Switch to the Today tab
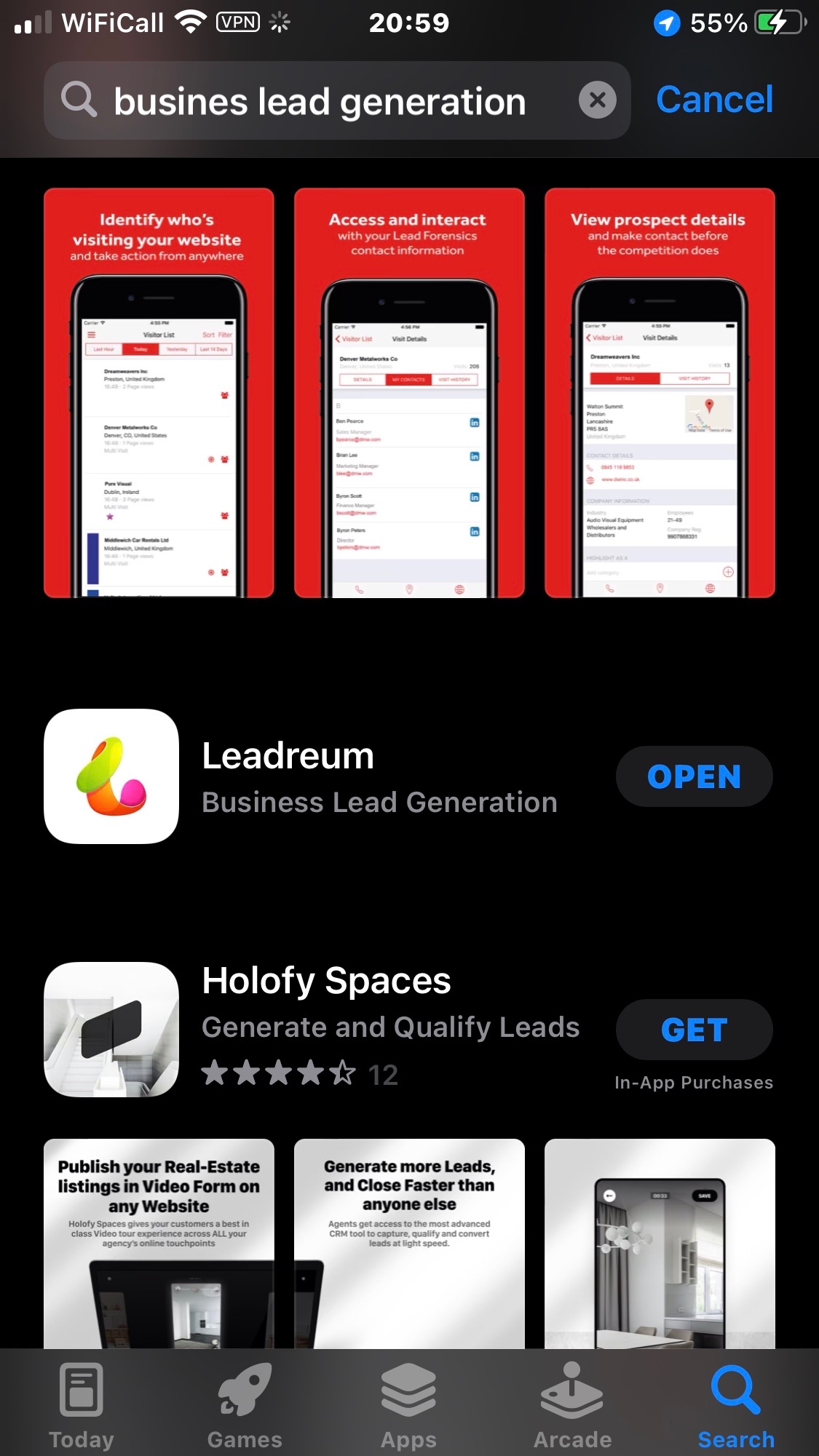This screenshot has height=1456, width=819. tap(82, 1406)
